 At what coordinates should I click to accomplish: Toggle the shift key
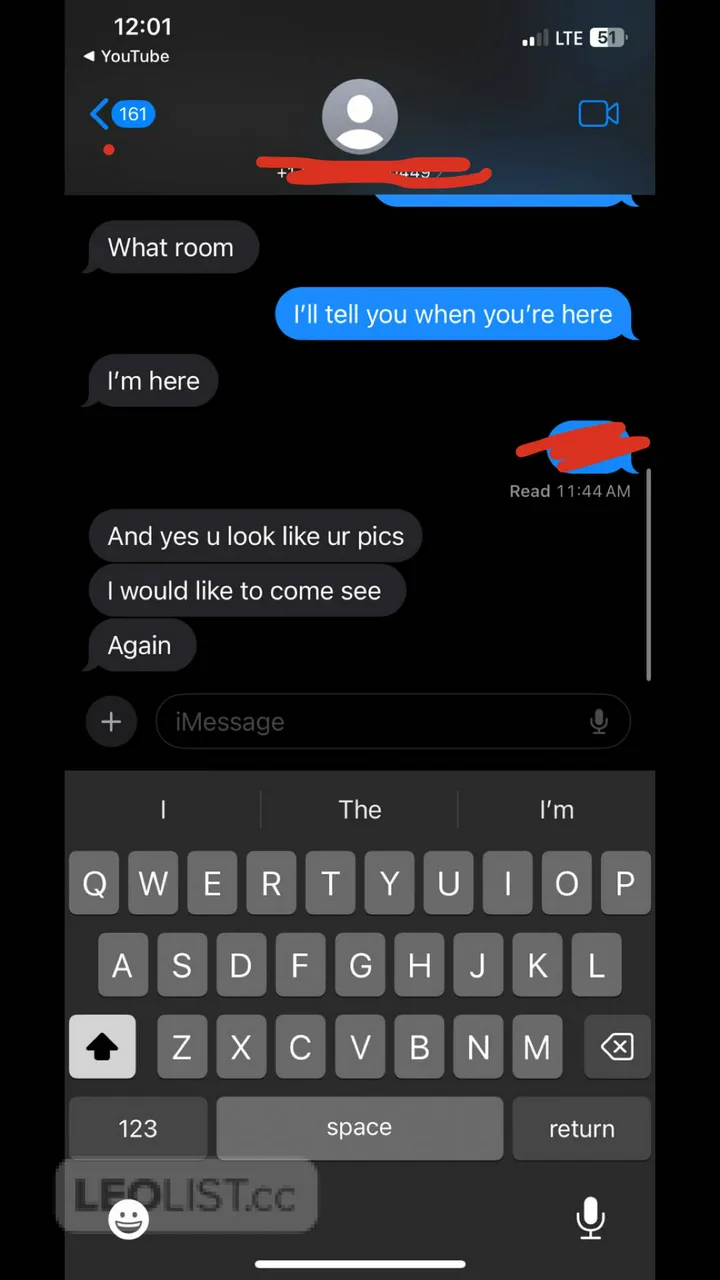pos(102,1047)
